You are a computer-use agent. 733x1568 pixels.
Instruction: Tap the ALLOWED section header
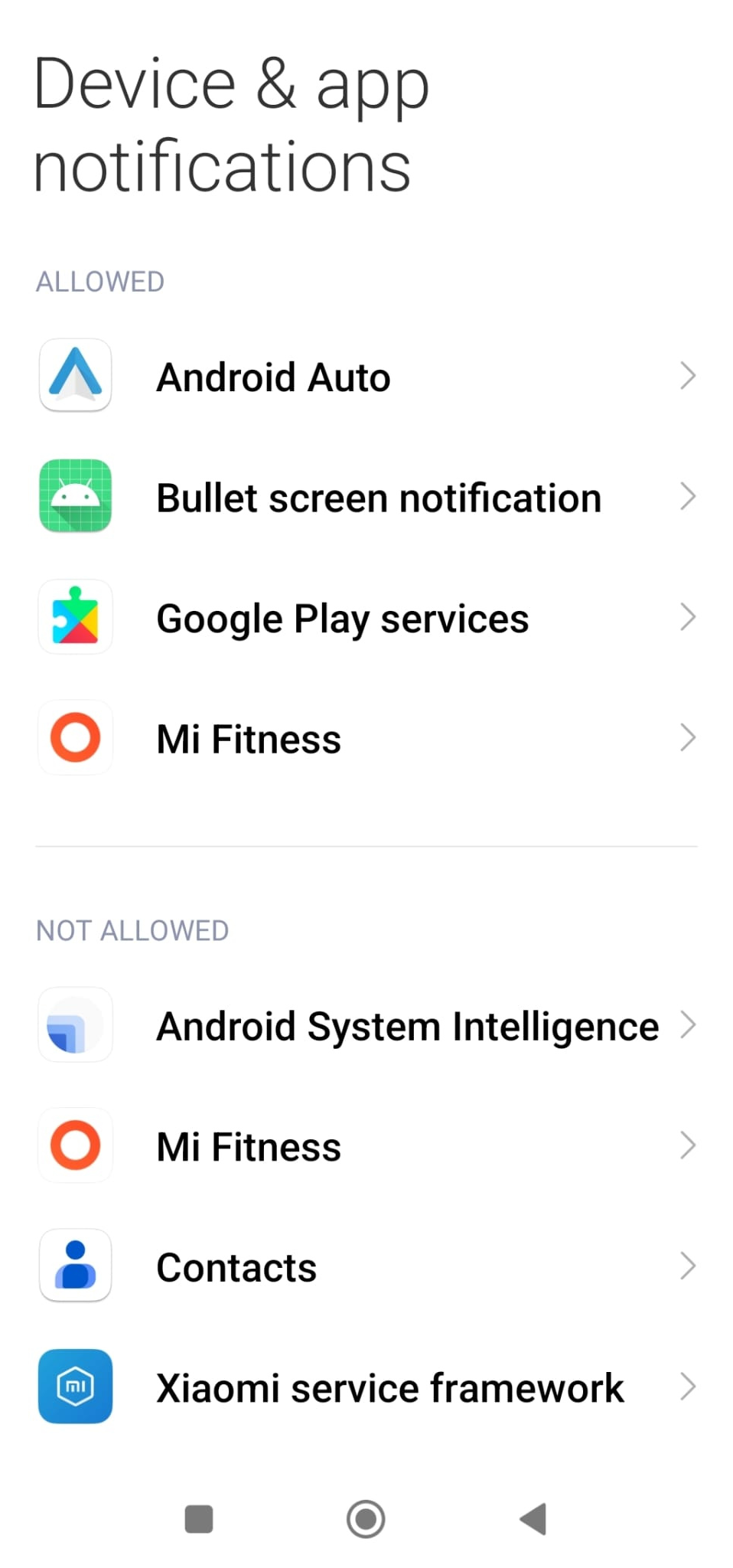[x=99, y=281]
